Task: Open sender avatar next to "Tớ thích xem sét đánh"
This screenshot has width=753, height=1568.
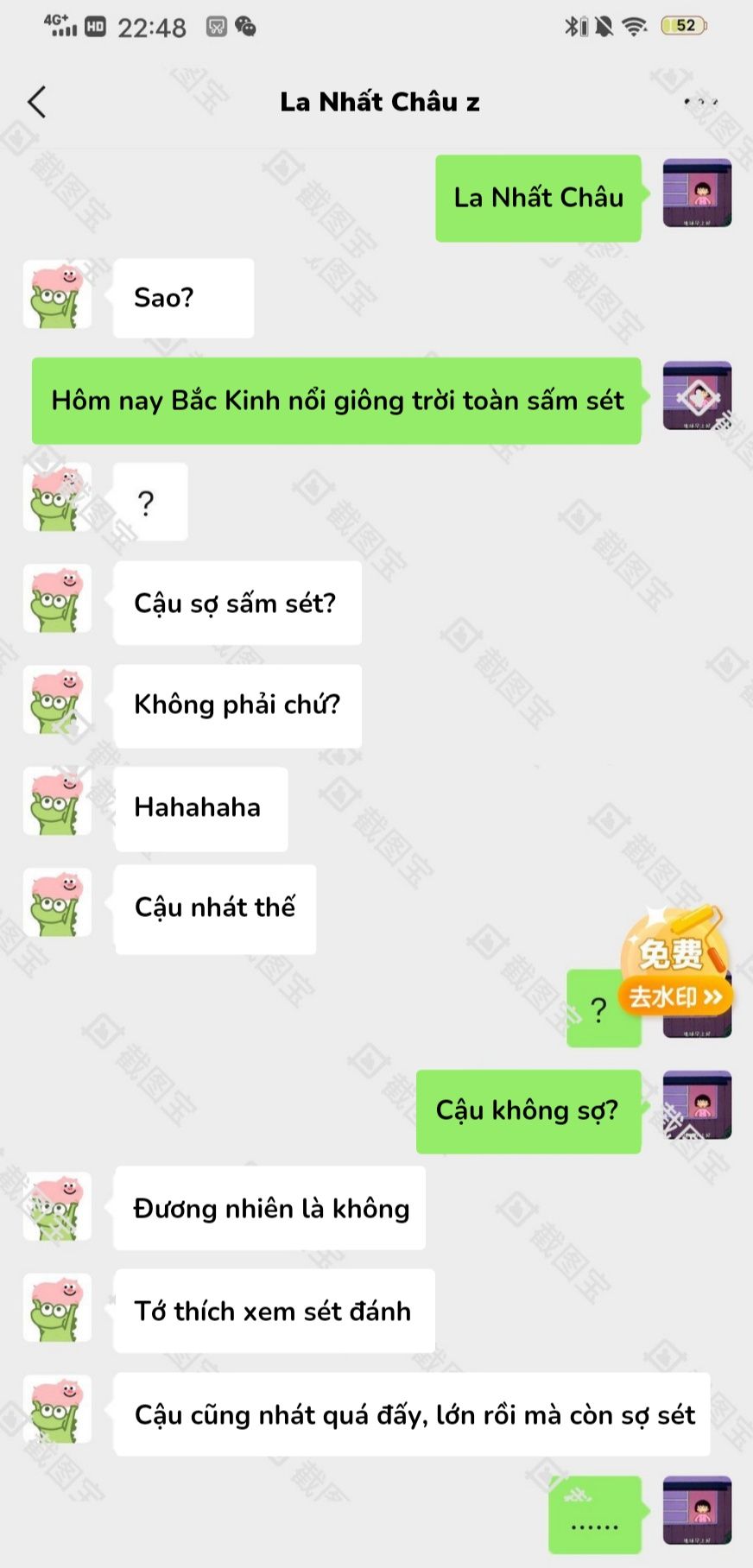Action: click(x=57, y=1309)
